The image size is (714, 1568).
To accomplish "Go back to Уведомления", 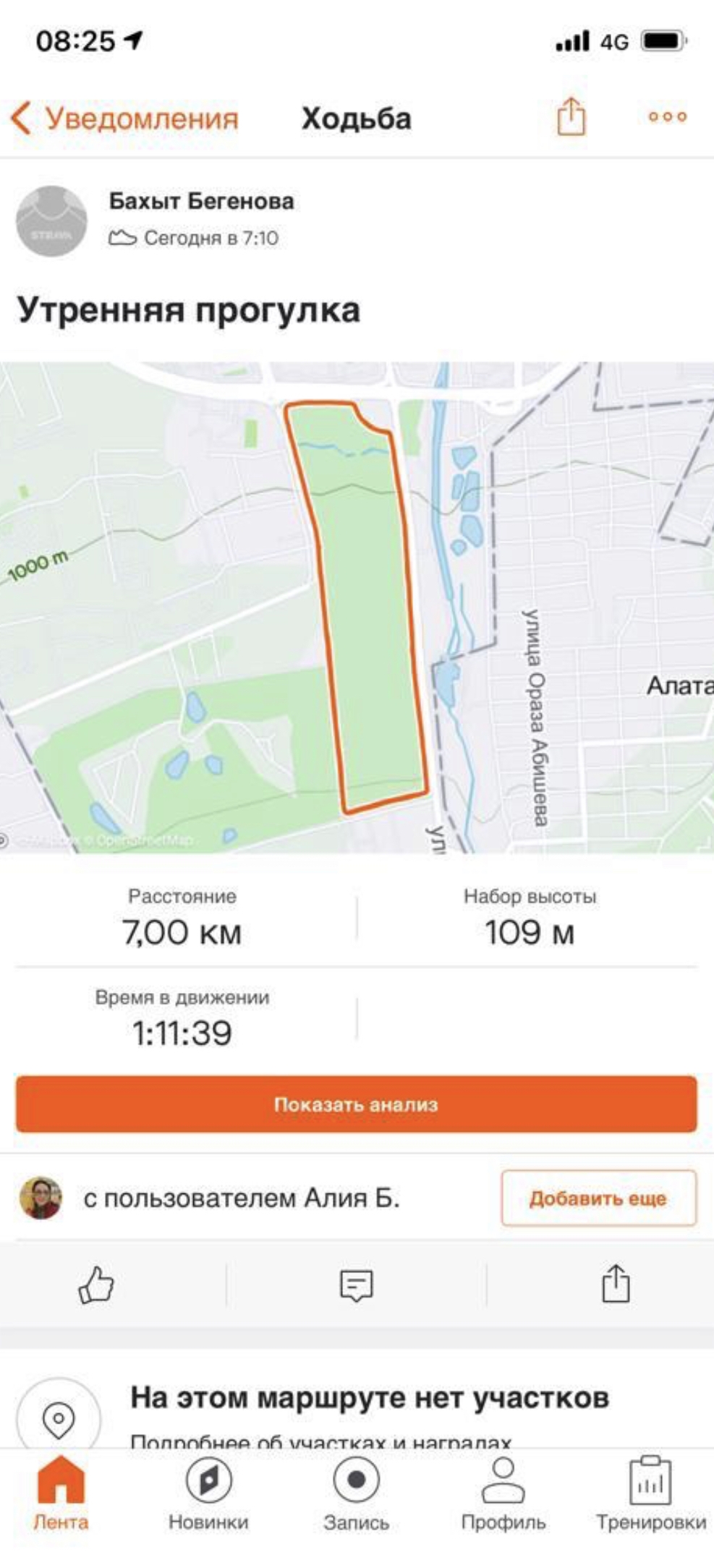I will pos(124,118).
